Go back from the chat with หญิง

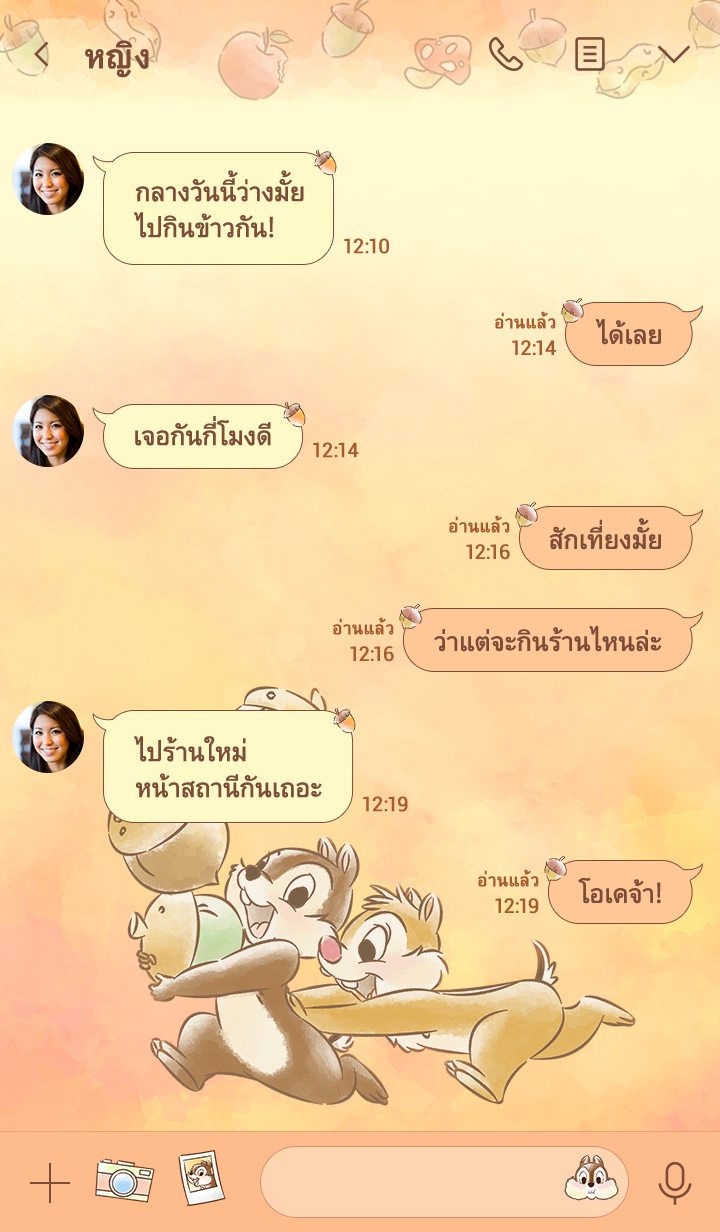[41, 55]
